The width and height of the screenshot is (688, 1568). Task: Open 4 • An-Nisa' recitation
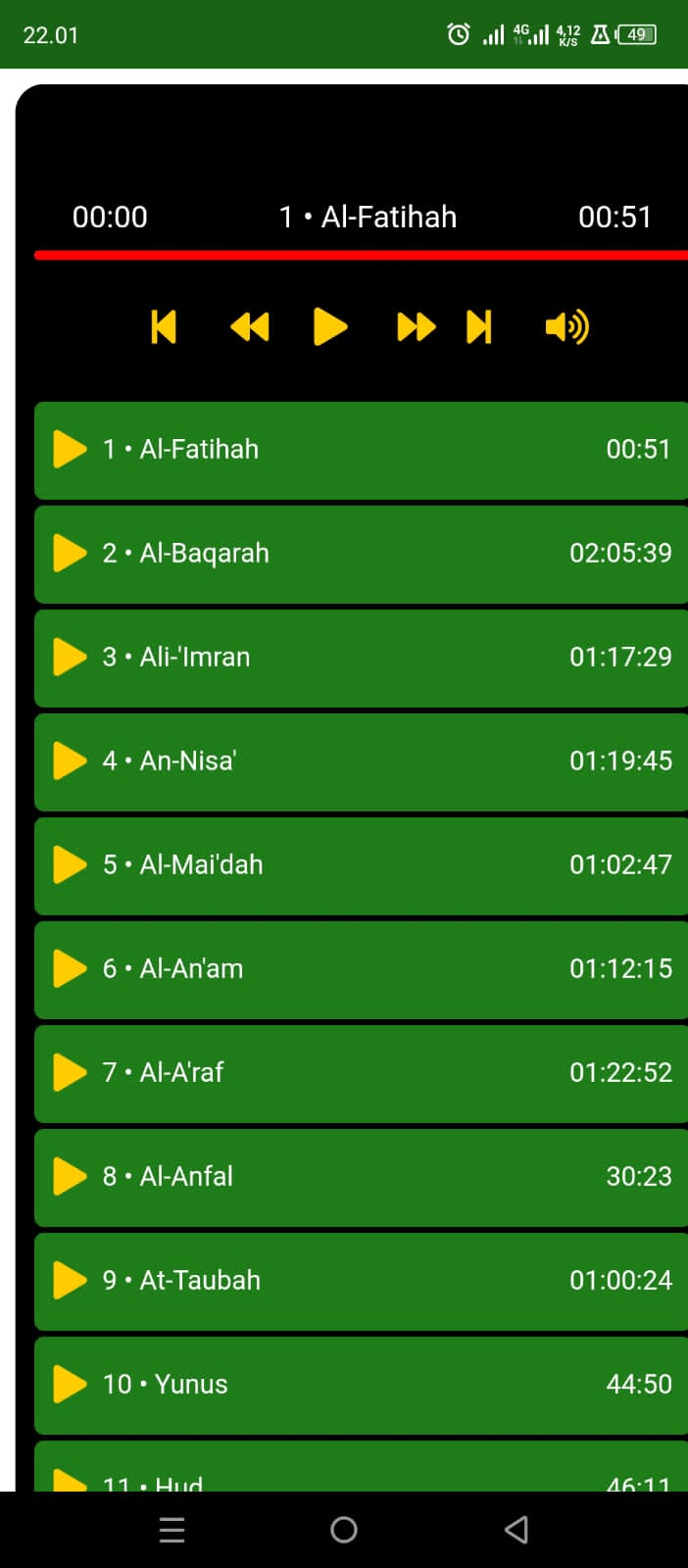(x=361, y=761)
